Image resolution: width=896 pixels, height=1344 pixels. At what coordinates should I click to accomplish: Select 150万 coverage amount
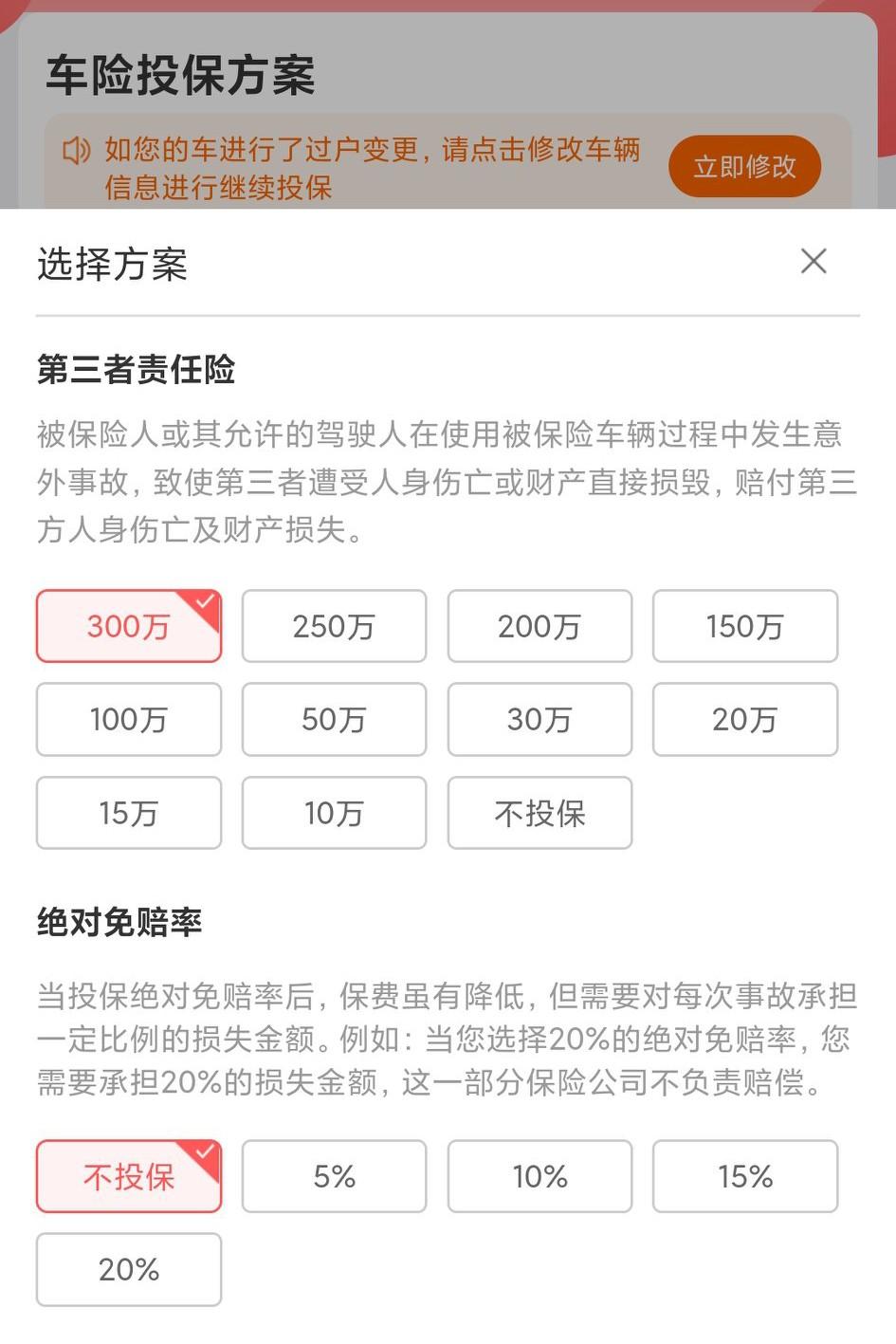(744, 626)
